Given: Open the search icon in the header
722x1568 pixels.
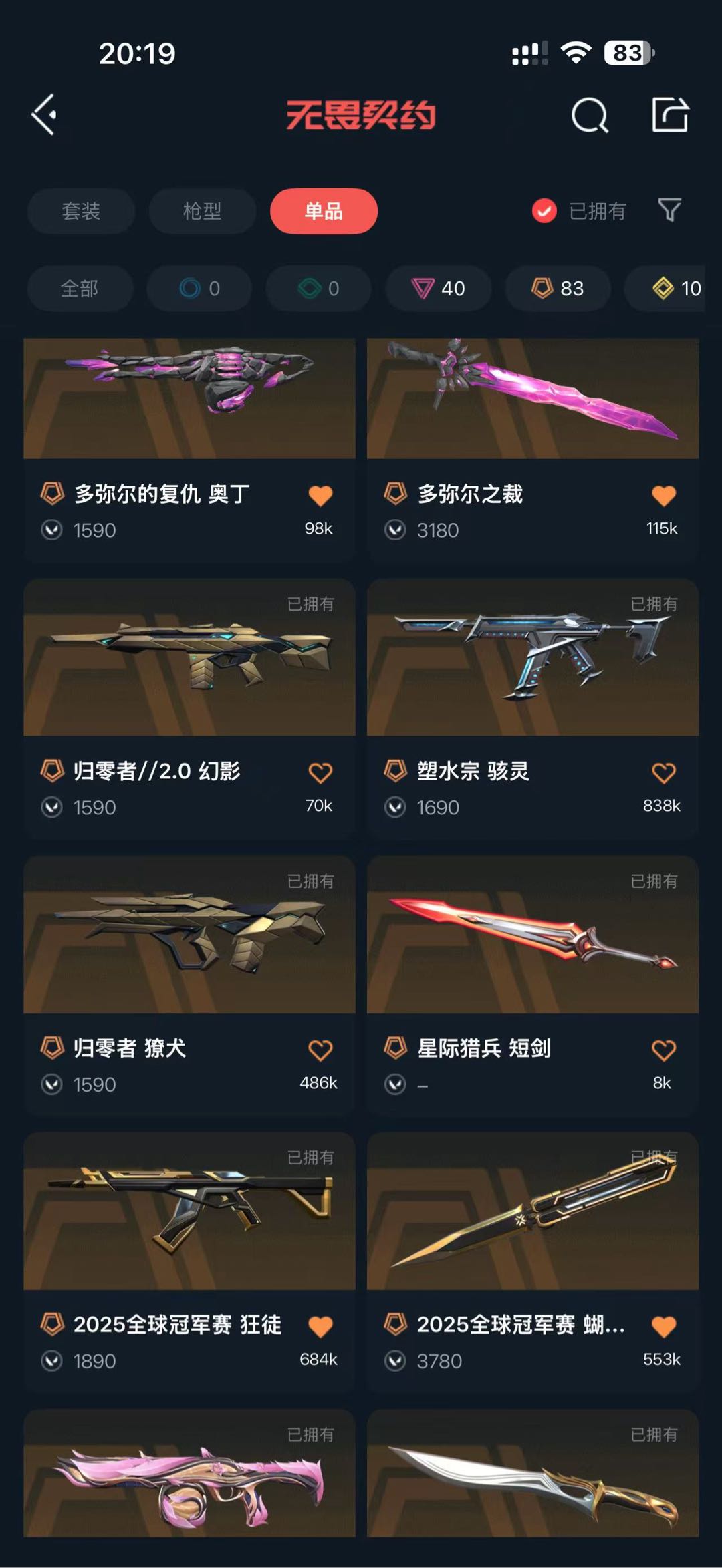Looking at the screenshot, I should (590, 116).
